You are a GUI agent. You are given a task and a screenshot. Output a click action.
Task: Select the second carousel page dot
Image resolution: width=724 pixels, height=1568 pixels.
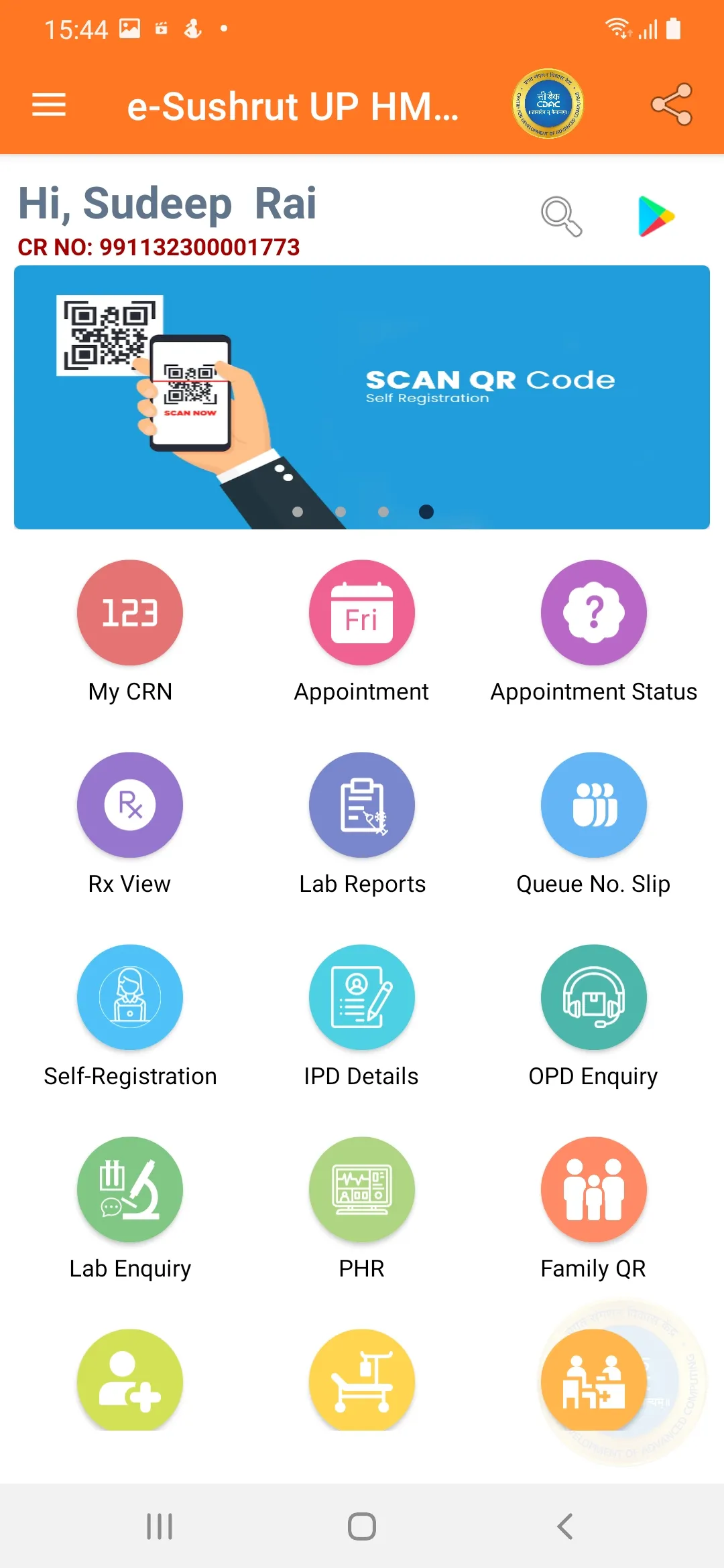341,511
